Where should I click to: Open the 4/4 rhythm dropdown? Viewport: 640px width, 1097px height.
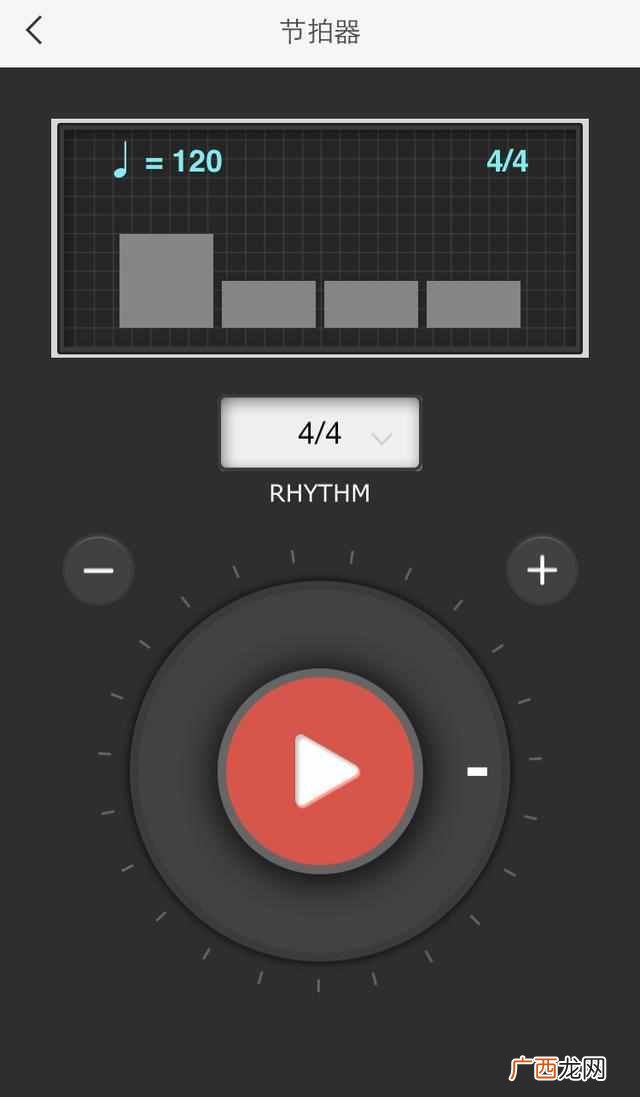(320, 433)
